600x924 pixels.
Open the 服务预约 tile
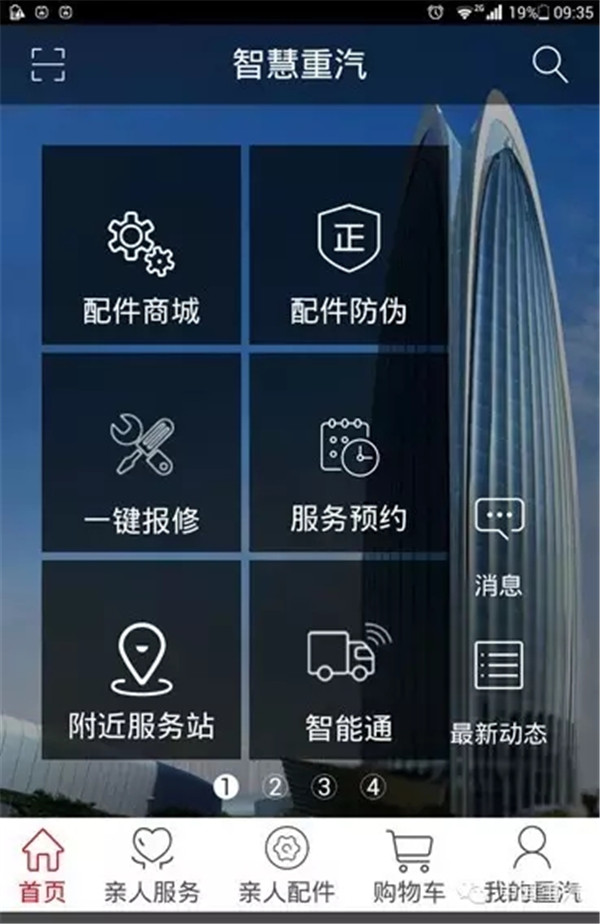[348, 452]
